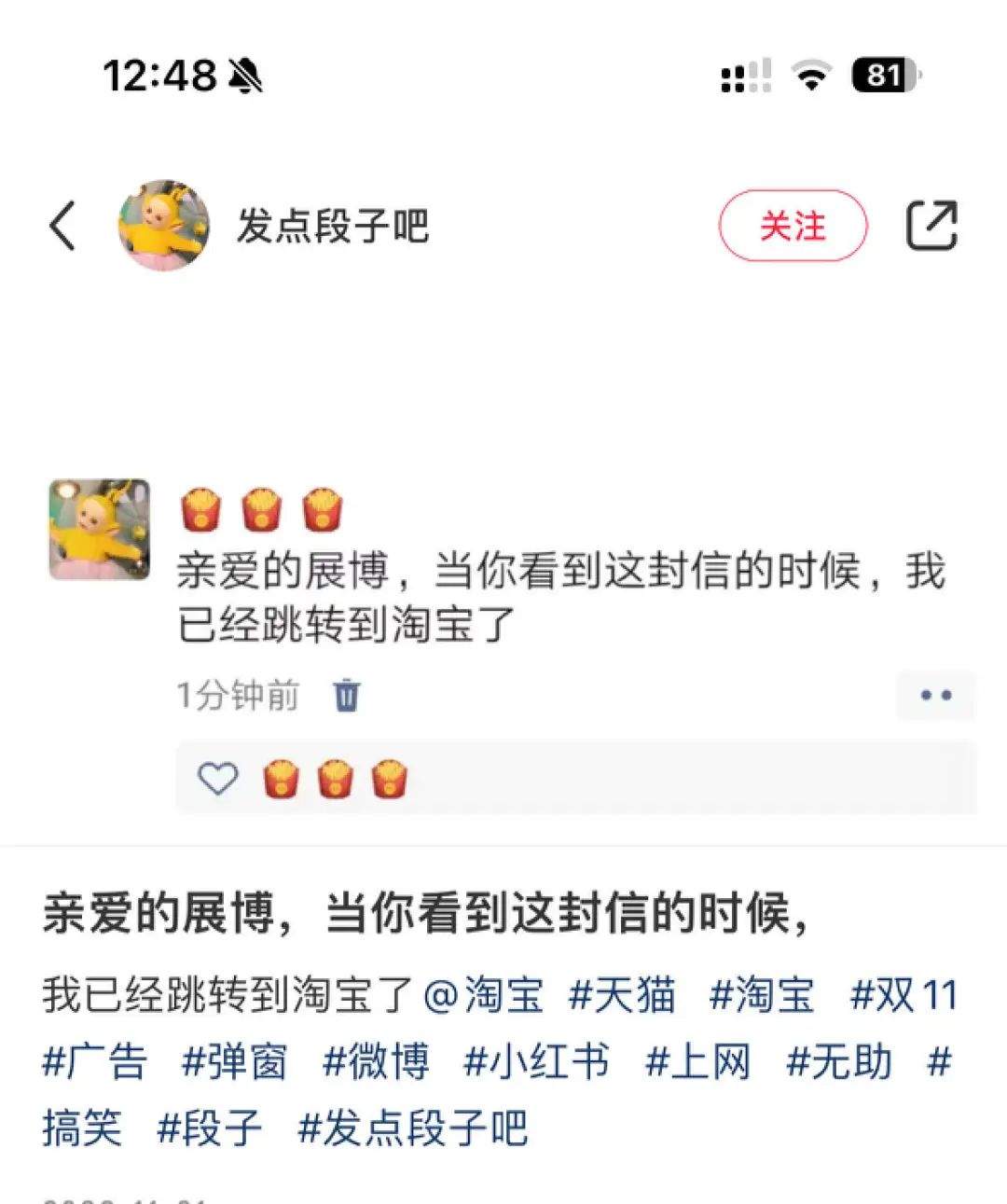Open the @淘宝 mention

pyautogui.click(x=483, y=995)
